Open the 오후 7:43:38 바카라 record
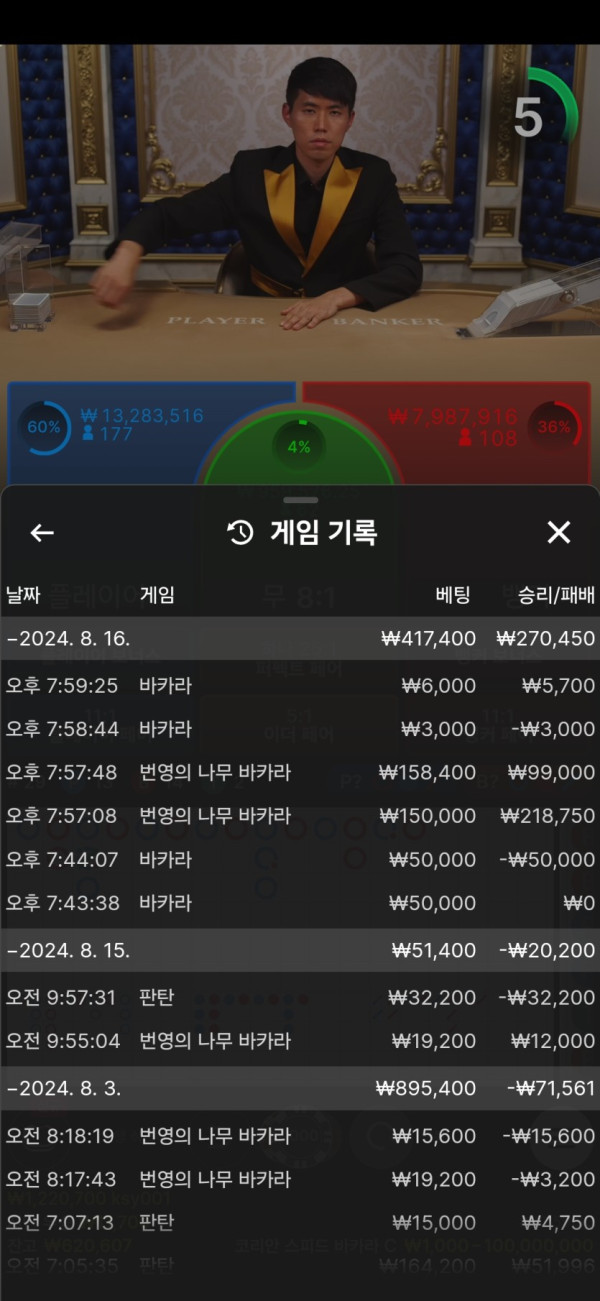This screenshot has width=600, height=1301. coord(300,903)
